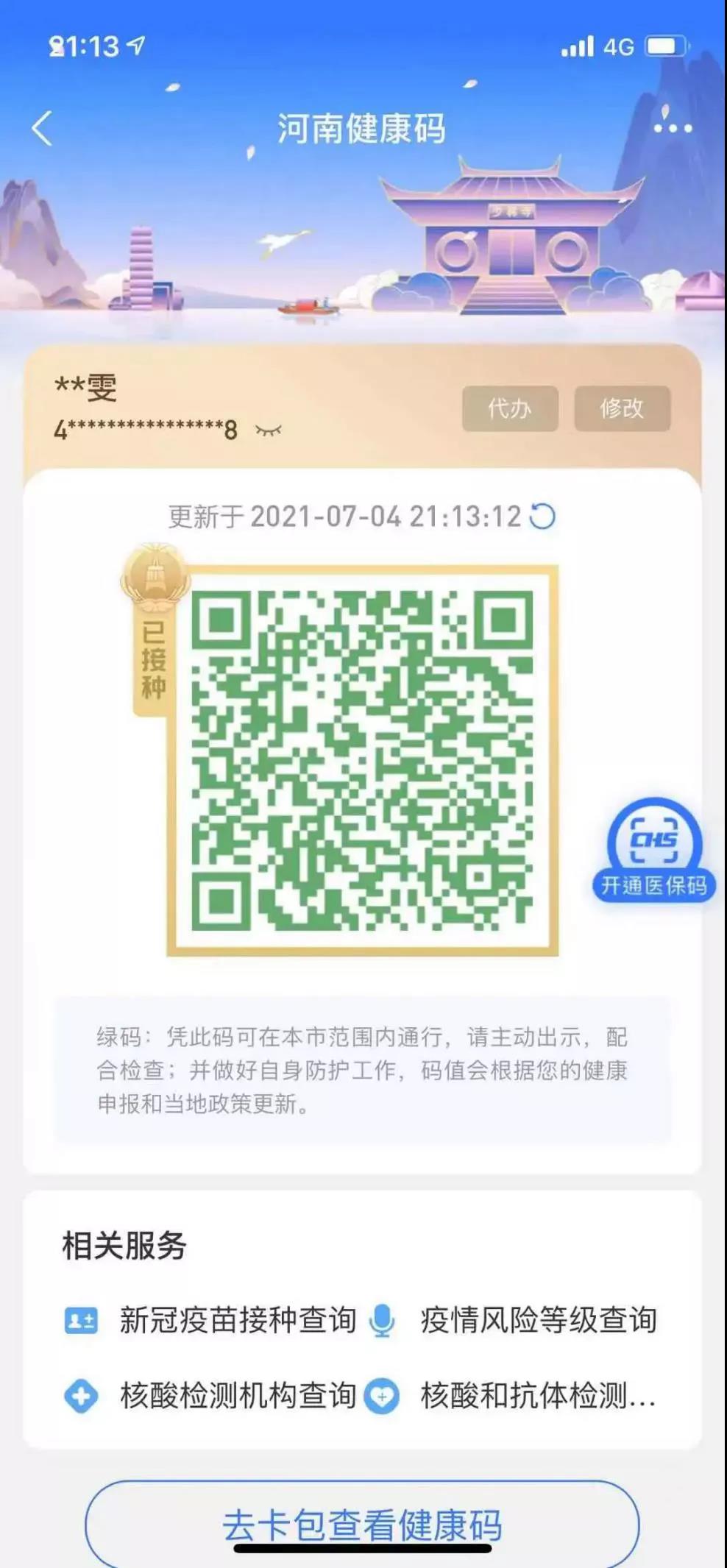
Task: Reveal the hidden ID number
Action: point(269,430)
